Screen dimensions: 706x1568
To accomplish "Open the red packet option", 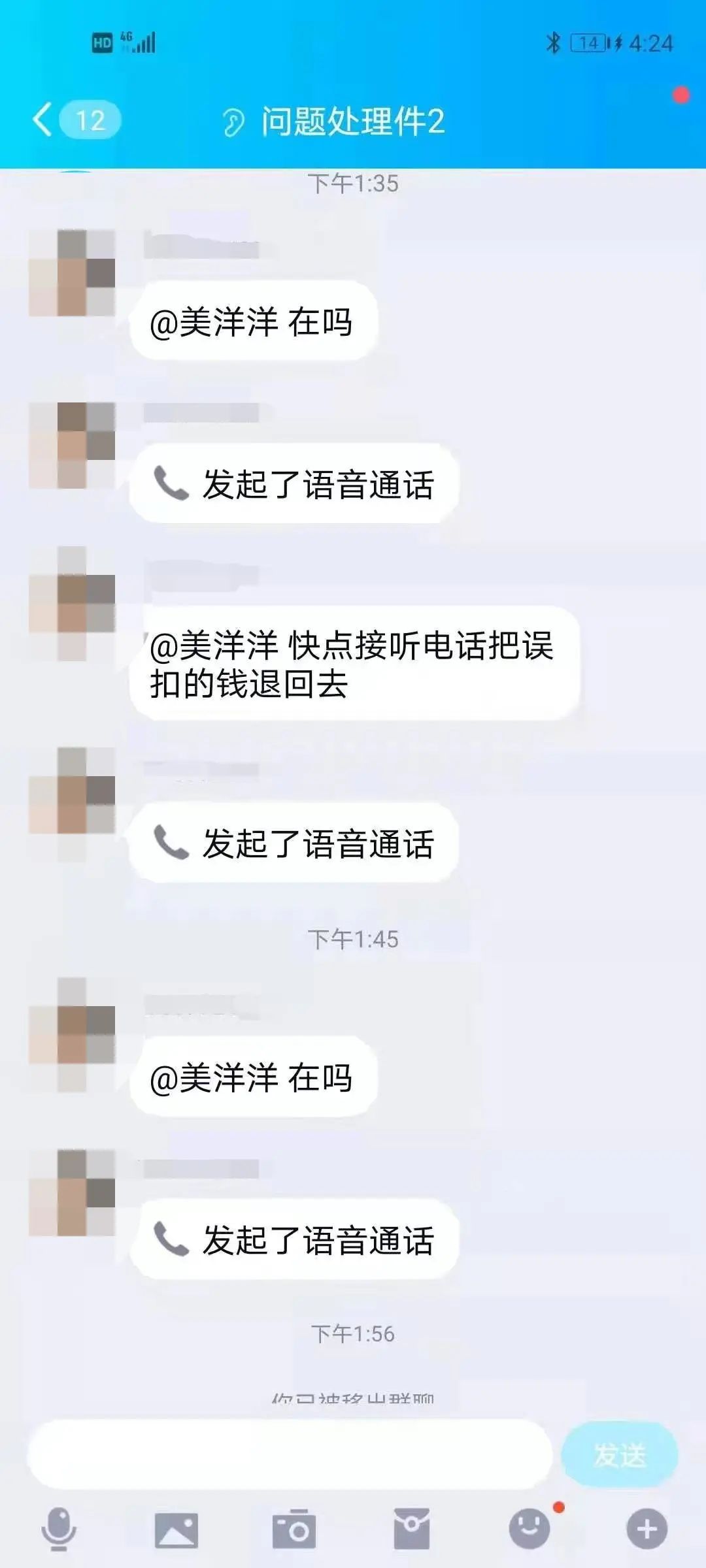I will [x=412, y=1529].
